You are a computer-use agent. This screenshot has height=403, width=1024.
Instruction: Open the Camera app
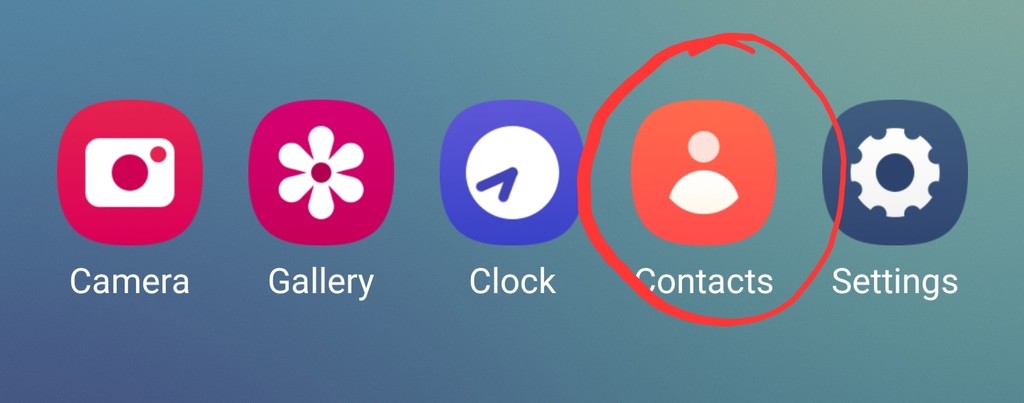[x=129, y=172]
